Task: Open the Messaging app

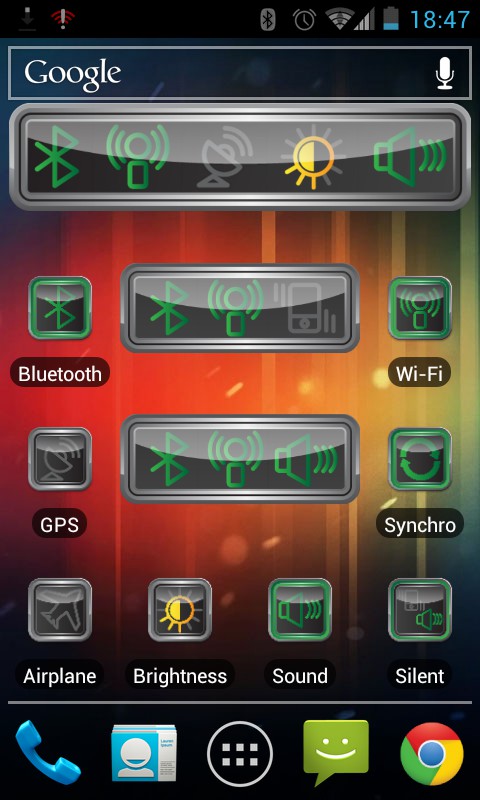Action: point(336,752)
